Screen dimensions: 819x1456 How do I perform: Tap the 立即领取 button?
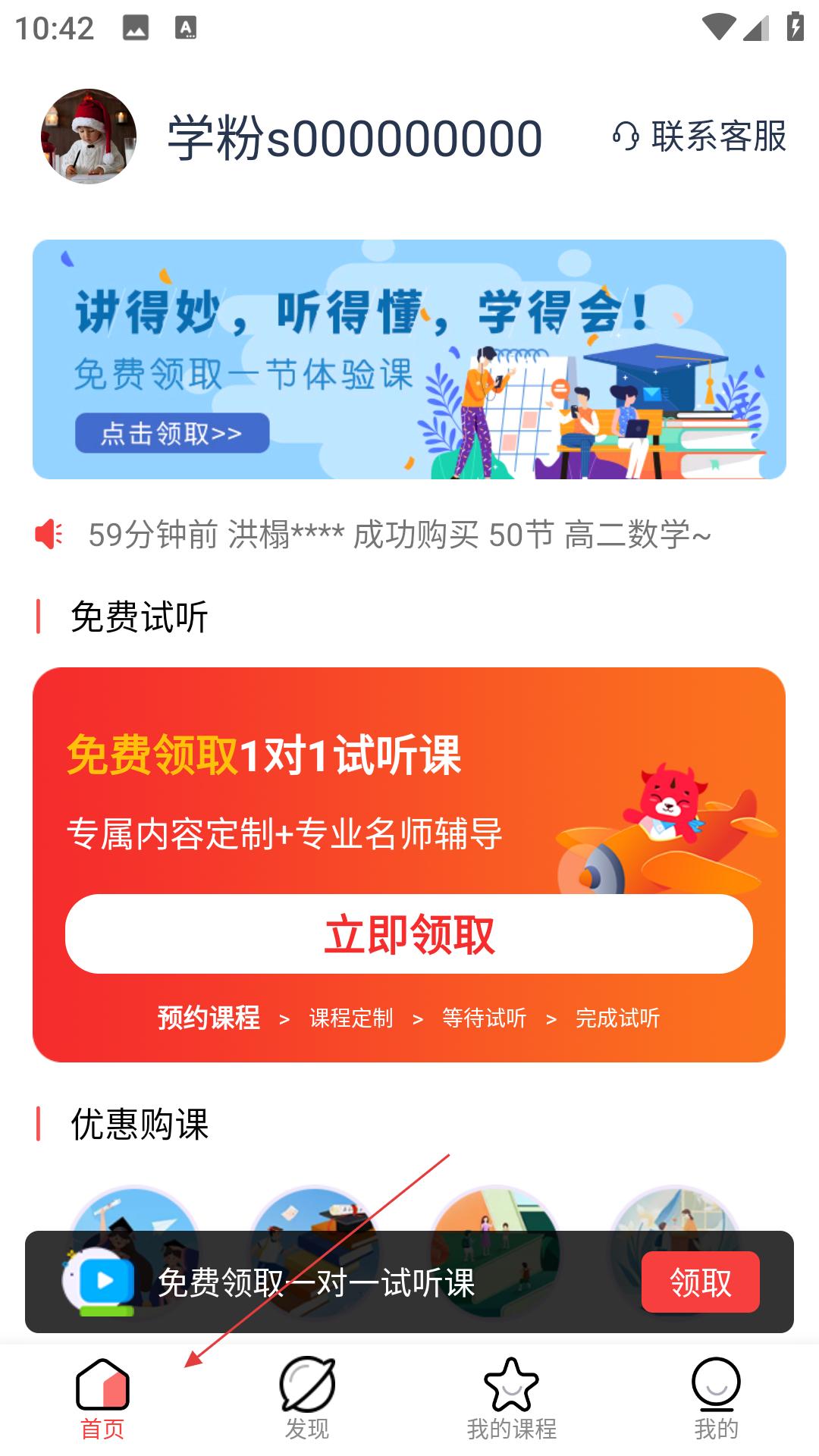point(409,934)
